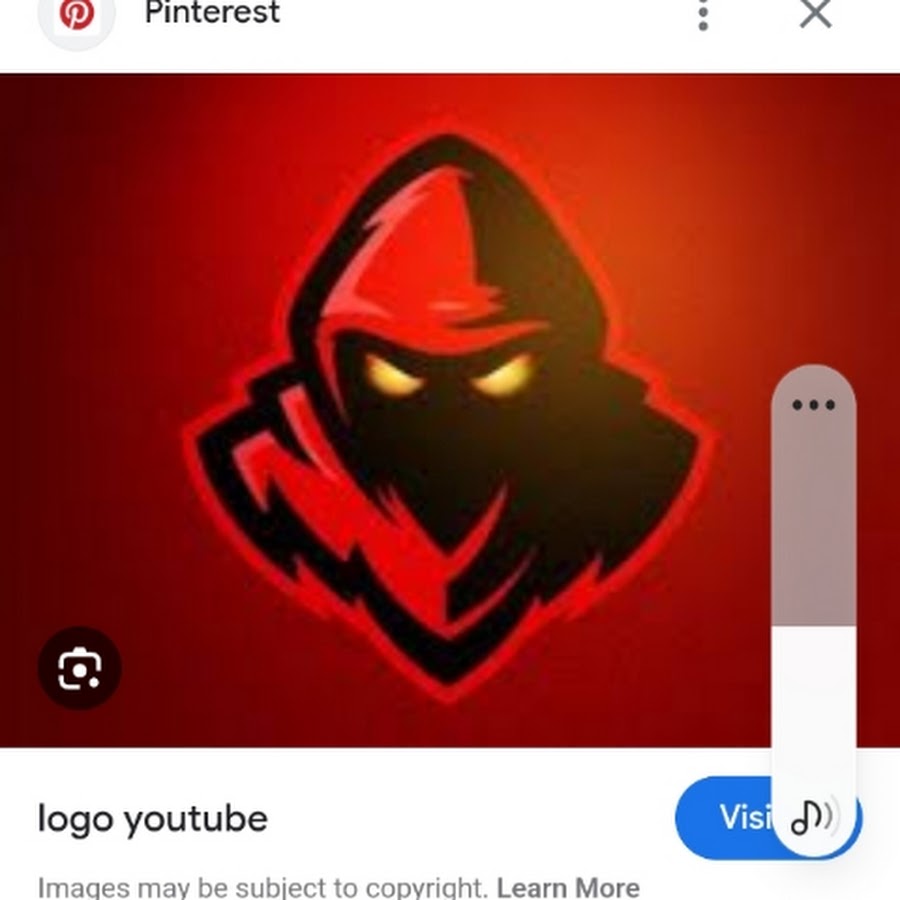900x900 pixels.
Task: Open the three-dot overflow menu beside Pinterest
Action: pyautogui.click(x=703, y=14)
